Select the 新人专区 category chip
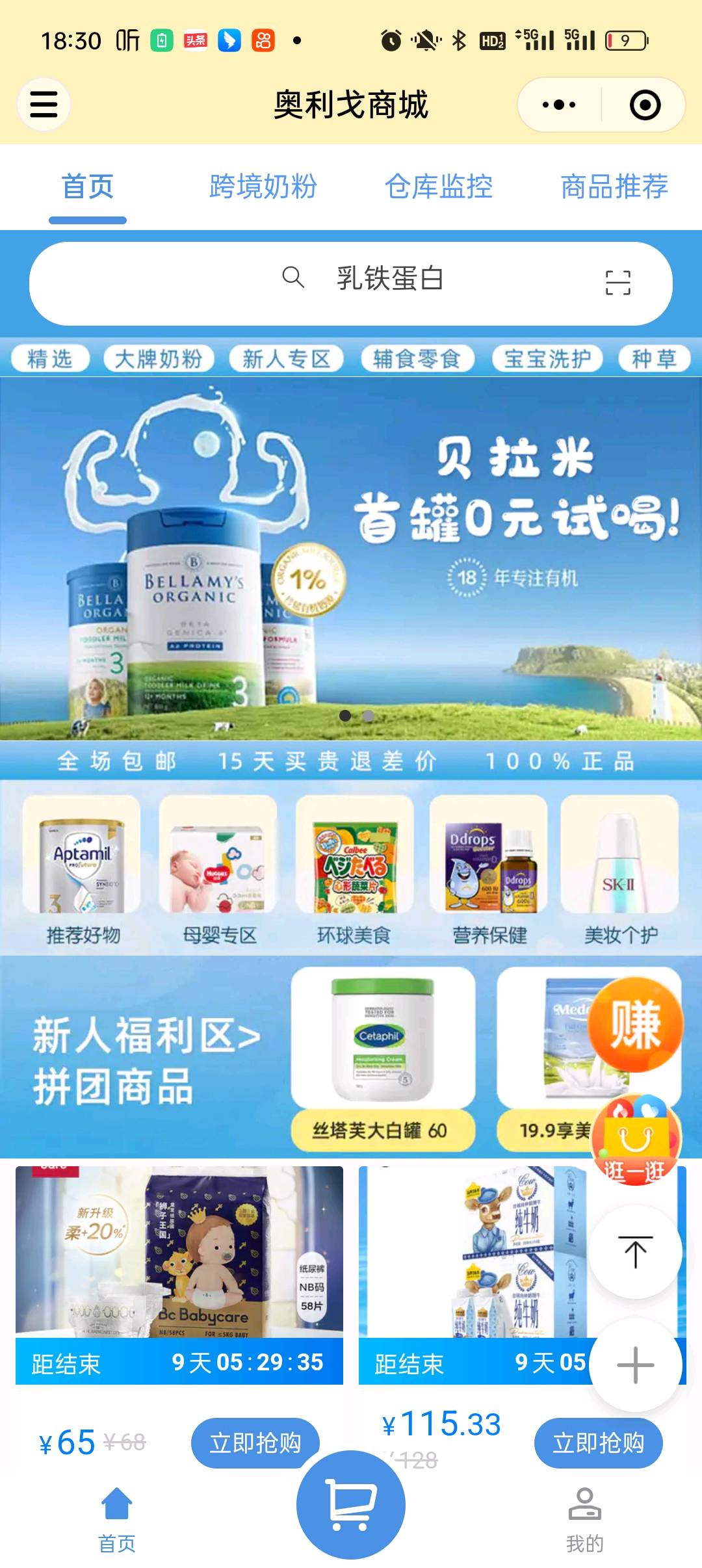This screenshot has width=702, height=1568. tap(286, 358)
